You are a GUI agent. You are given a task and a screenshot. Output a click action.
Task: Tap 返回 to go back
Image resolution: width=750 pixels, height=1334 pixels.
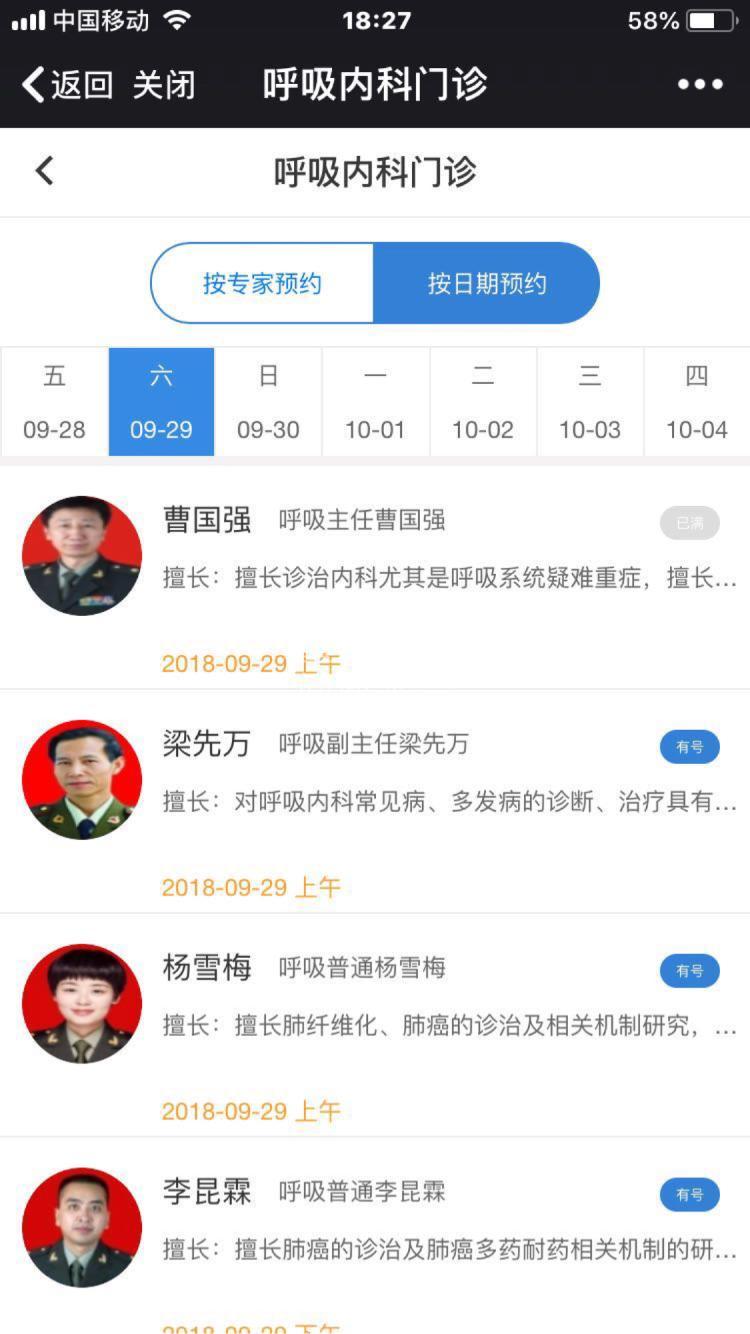(68, 85)
